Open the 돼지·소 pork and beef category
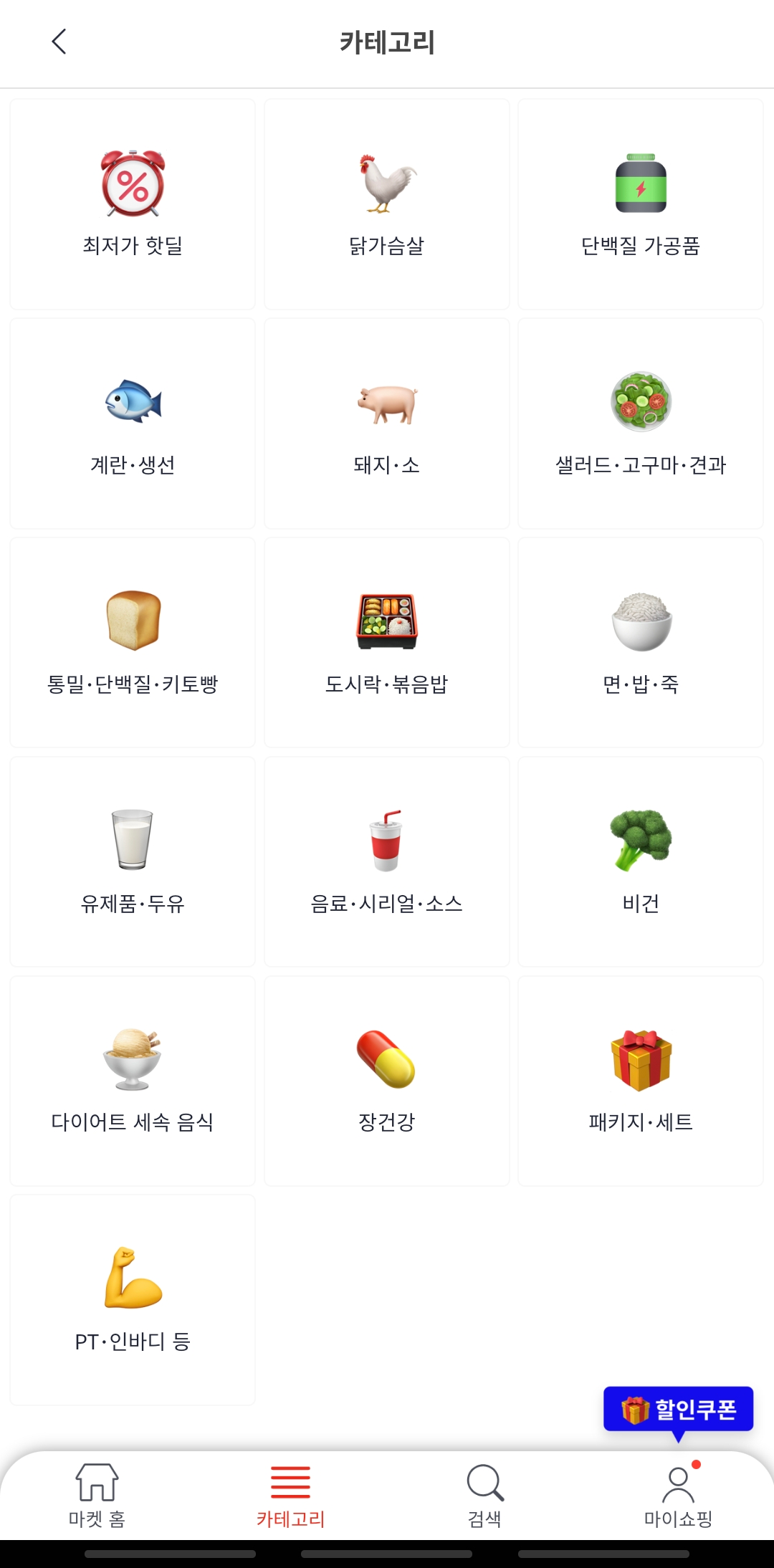Screen dimensions: 774x1568 coord(386,424)
